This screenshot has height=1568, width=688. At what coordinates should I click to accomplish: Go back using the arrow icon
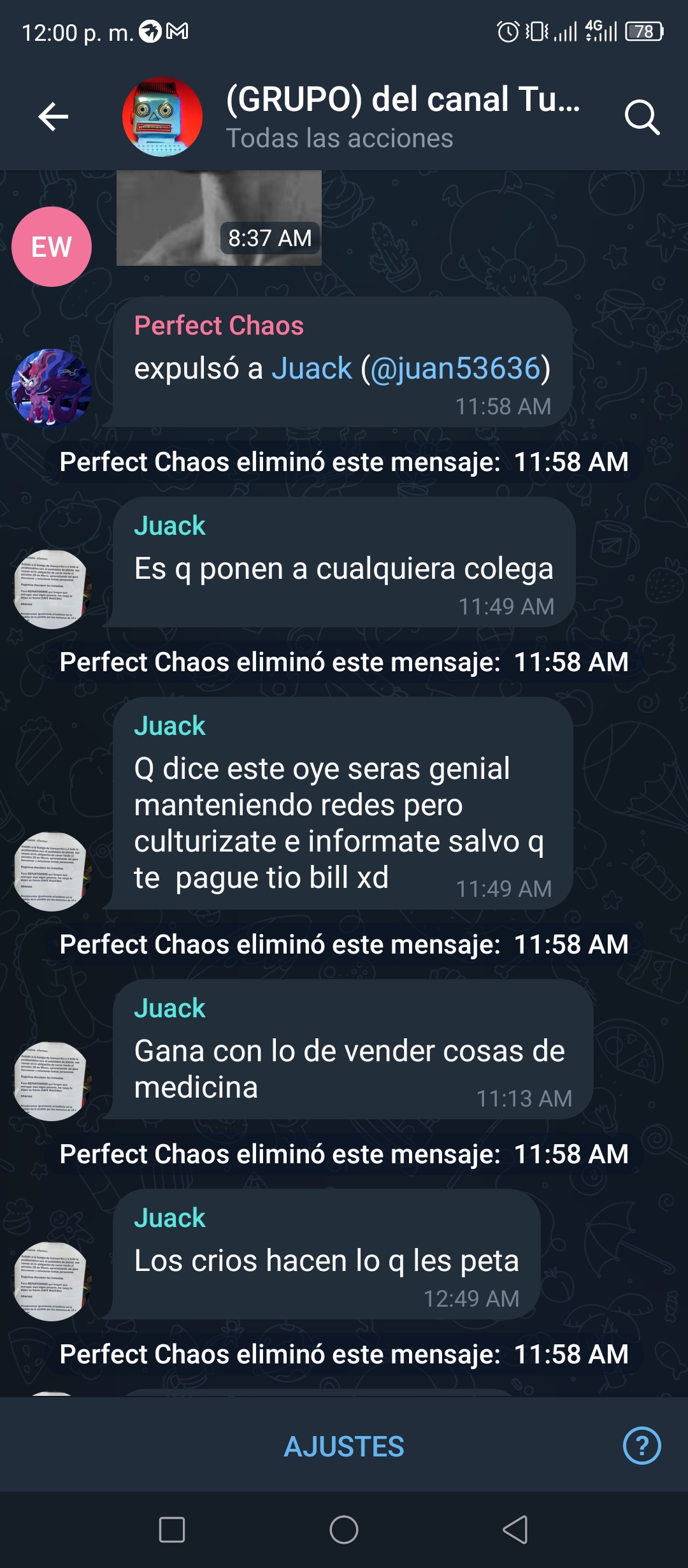pyautogui.click(x=54, y=117)
